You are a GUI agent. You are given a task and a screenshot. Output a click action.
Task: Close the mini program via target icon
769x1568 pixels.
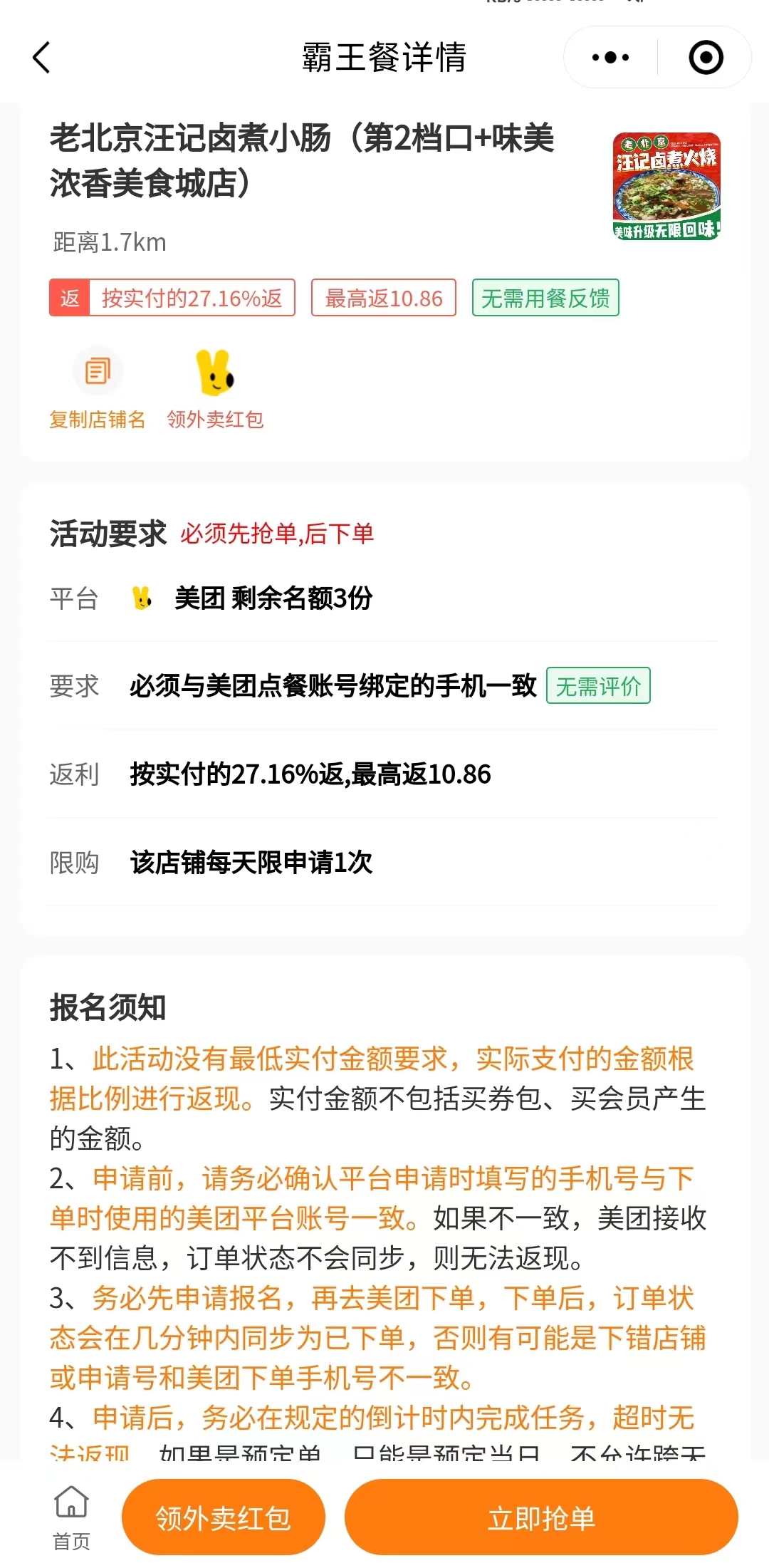pos(706,58)
